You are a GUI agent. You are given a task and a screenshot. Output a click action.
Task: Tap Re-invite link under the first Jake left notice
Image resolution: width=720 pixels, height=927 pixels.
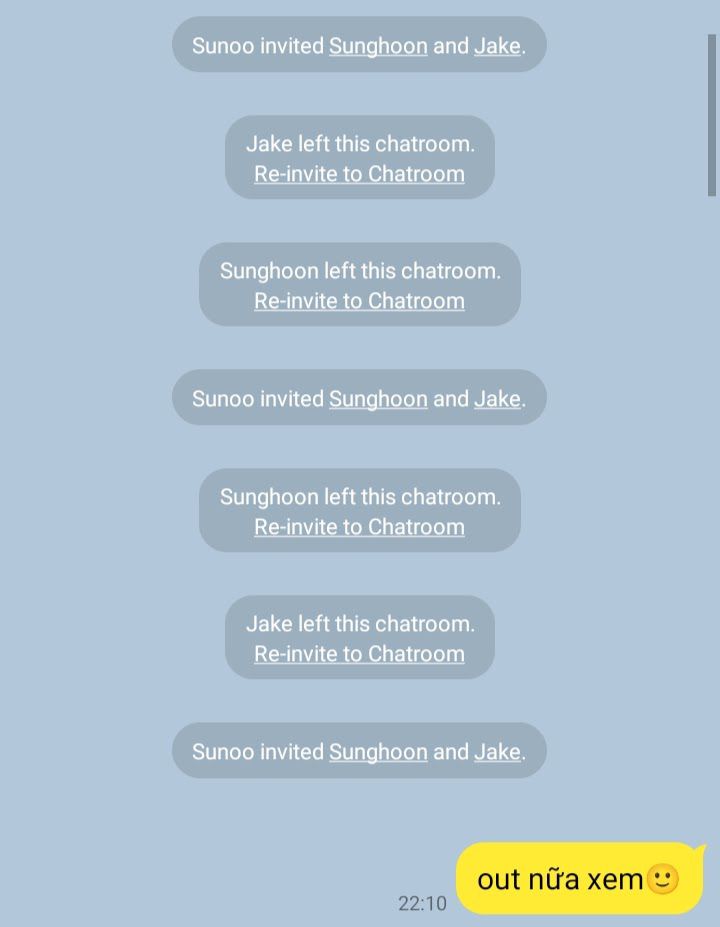(x=359, y=174)
